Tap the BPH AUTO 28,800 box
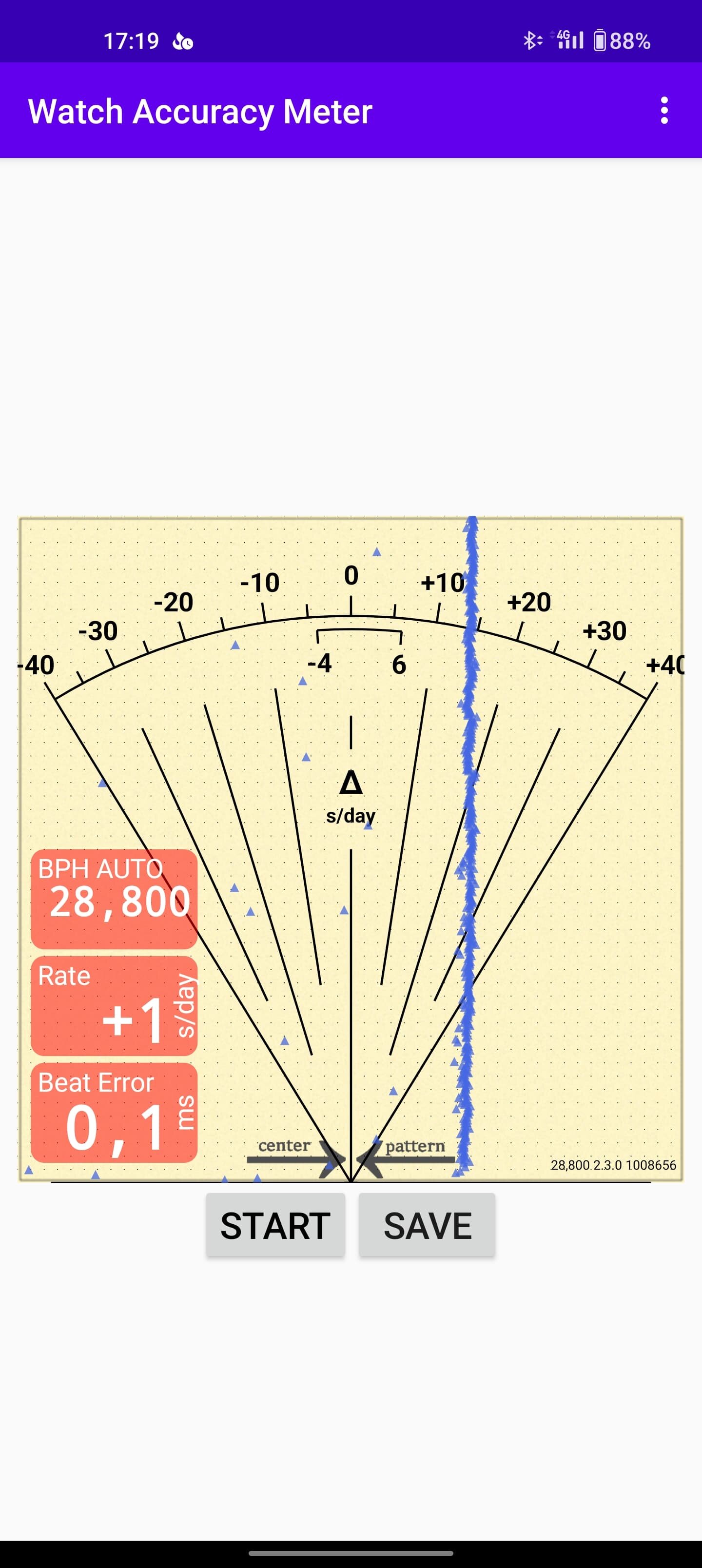 pyautogui.click(x=114, y=899)
